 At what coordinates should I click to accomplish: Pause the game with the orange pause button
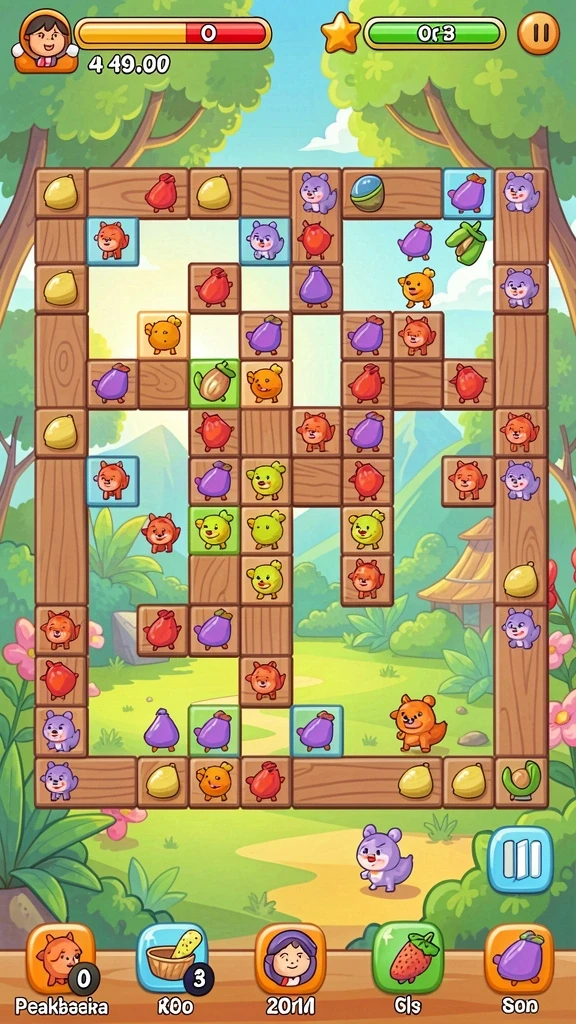pos(539,33)
